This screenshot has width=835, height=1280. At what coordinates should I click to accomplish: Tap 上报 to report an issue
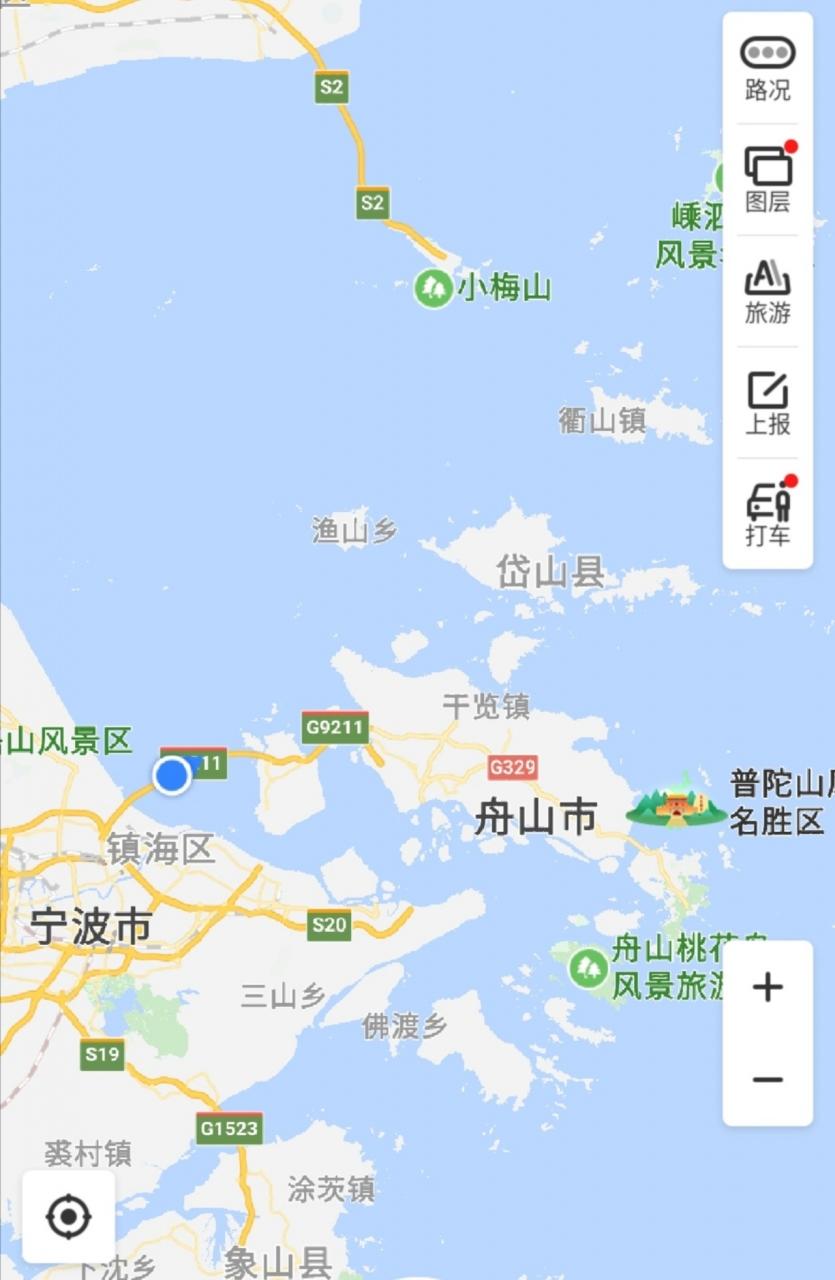(x=768, y=403)
